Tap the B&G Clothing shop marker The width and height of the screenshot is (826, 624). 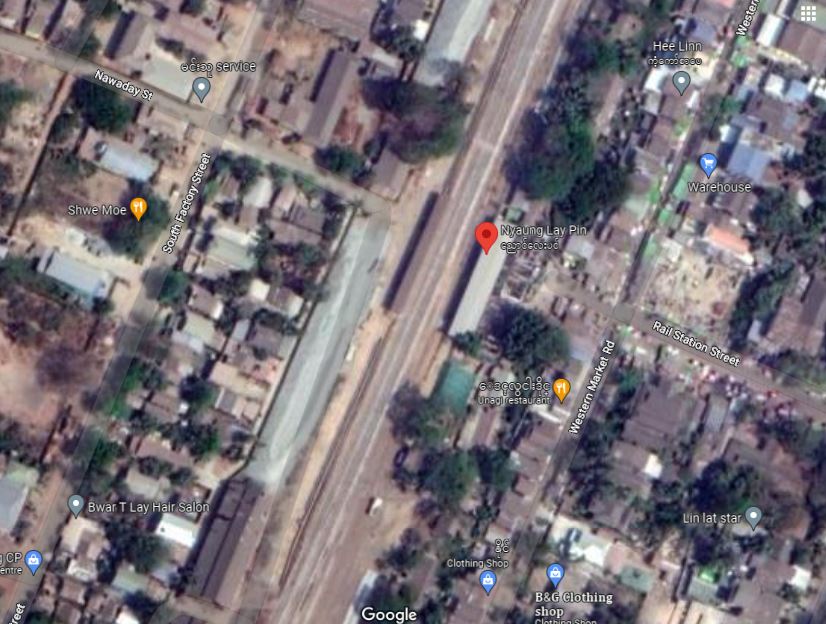555,574
